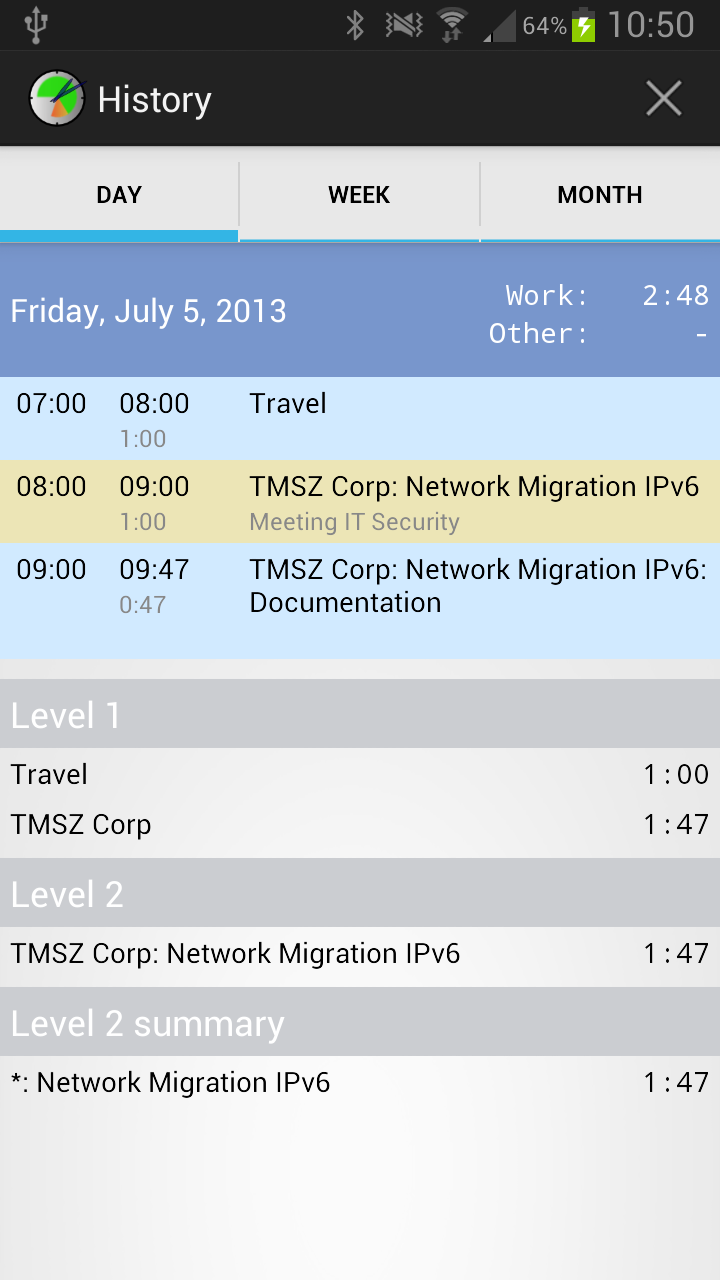Tap the app icon next to History

point(57,99)
